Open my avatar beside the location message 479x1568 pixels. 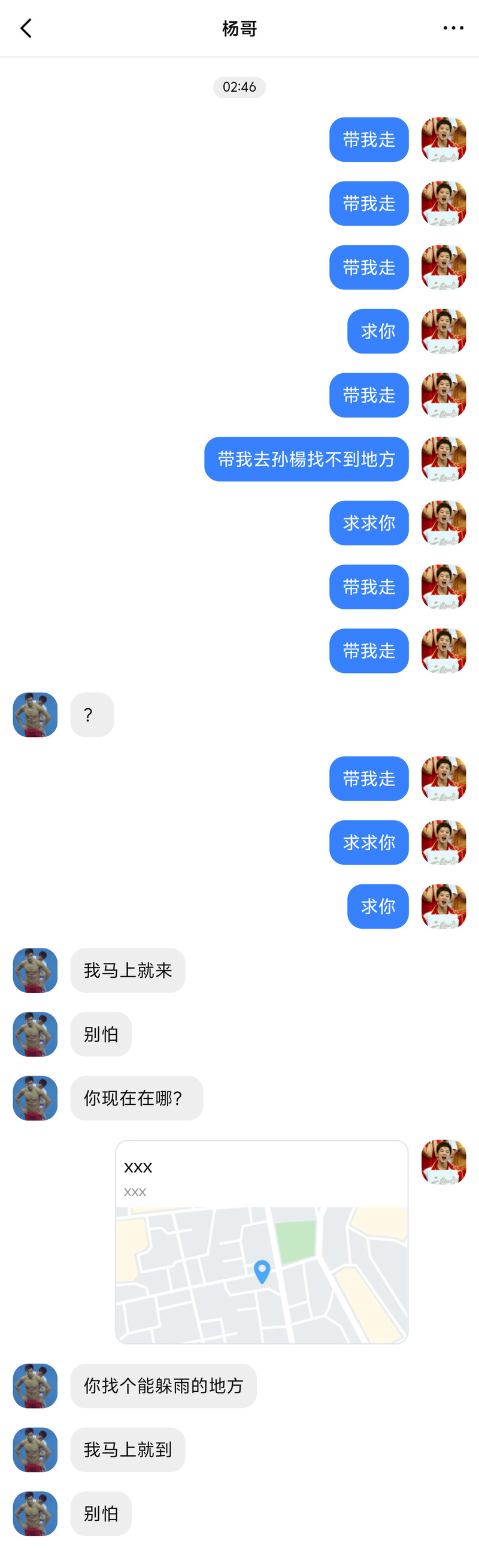point(444,1161)
